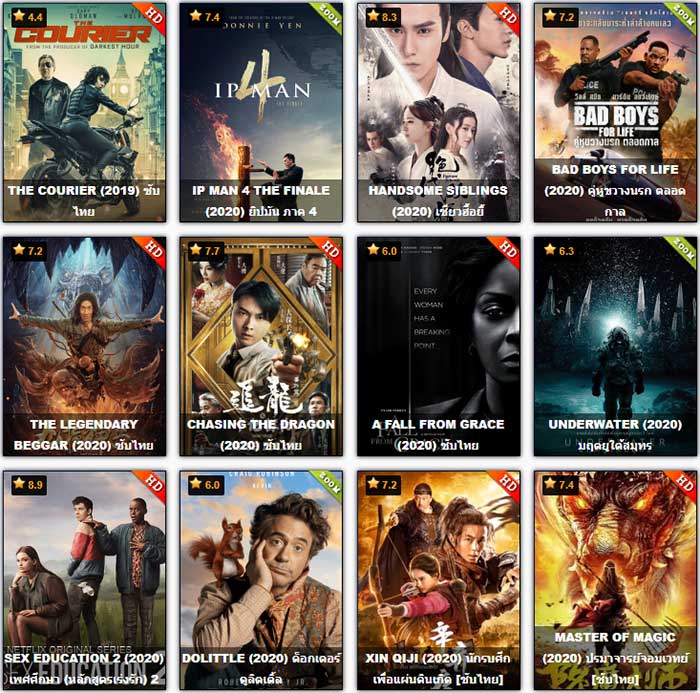The height and width of the screenshot is (693, 700).
Task: View Bad Boys For Life (2020)
Action: coord(615,110)
